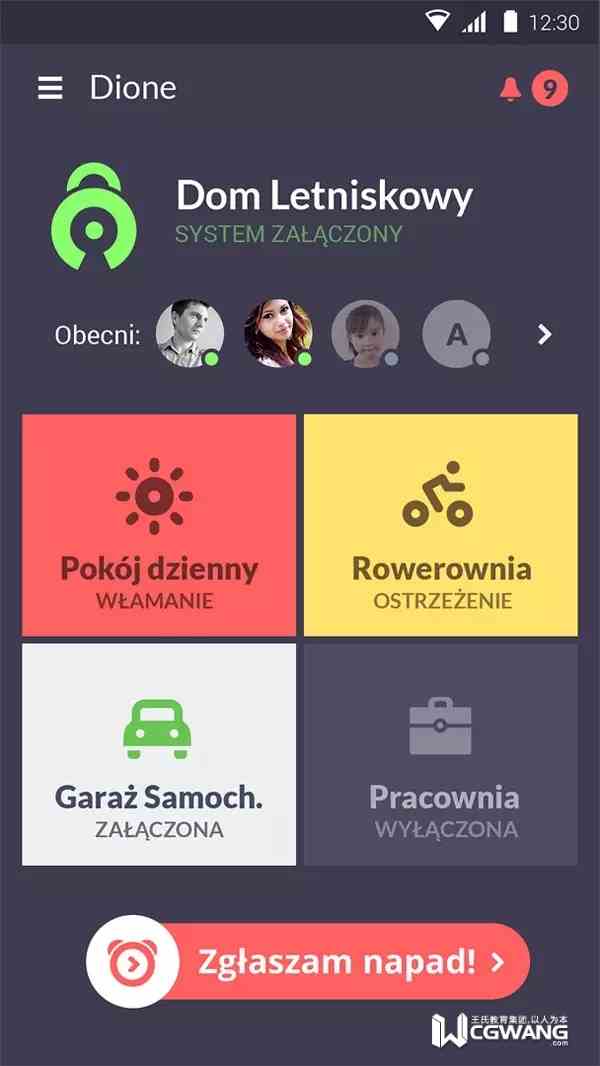This screenshot has height=1066, width=600.
Task: Open the Garaż Samoch. tile
Action: pyautogui.click(x=159, y=754)
